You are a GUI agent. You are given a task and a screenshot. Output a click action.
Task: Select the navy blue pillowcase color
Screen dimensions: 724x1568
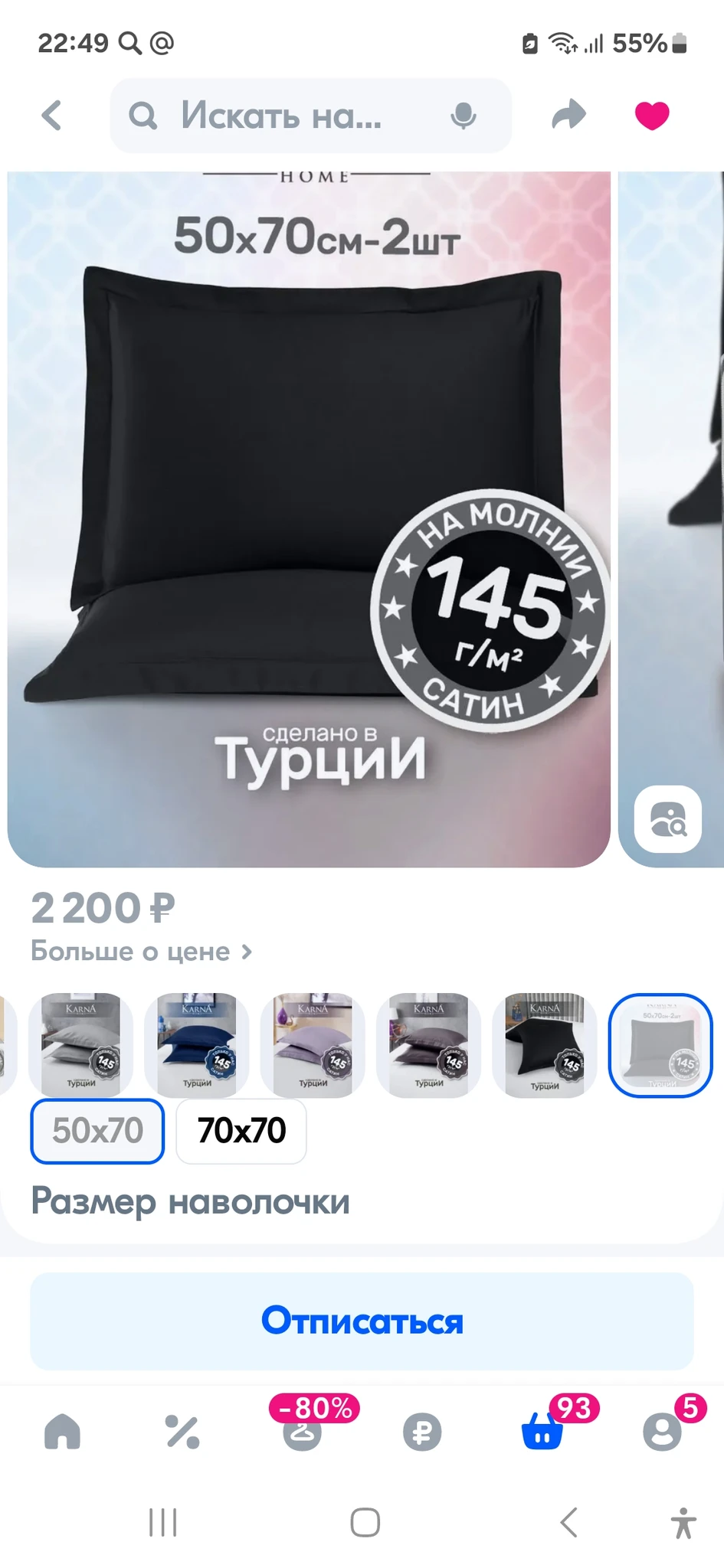pyautogui.click(x=197, y=1045)
